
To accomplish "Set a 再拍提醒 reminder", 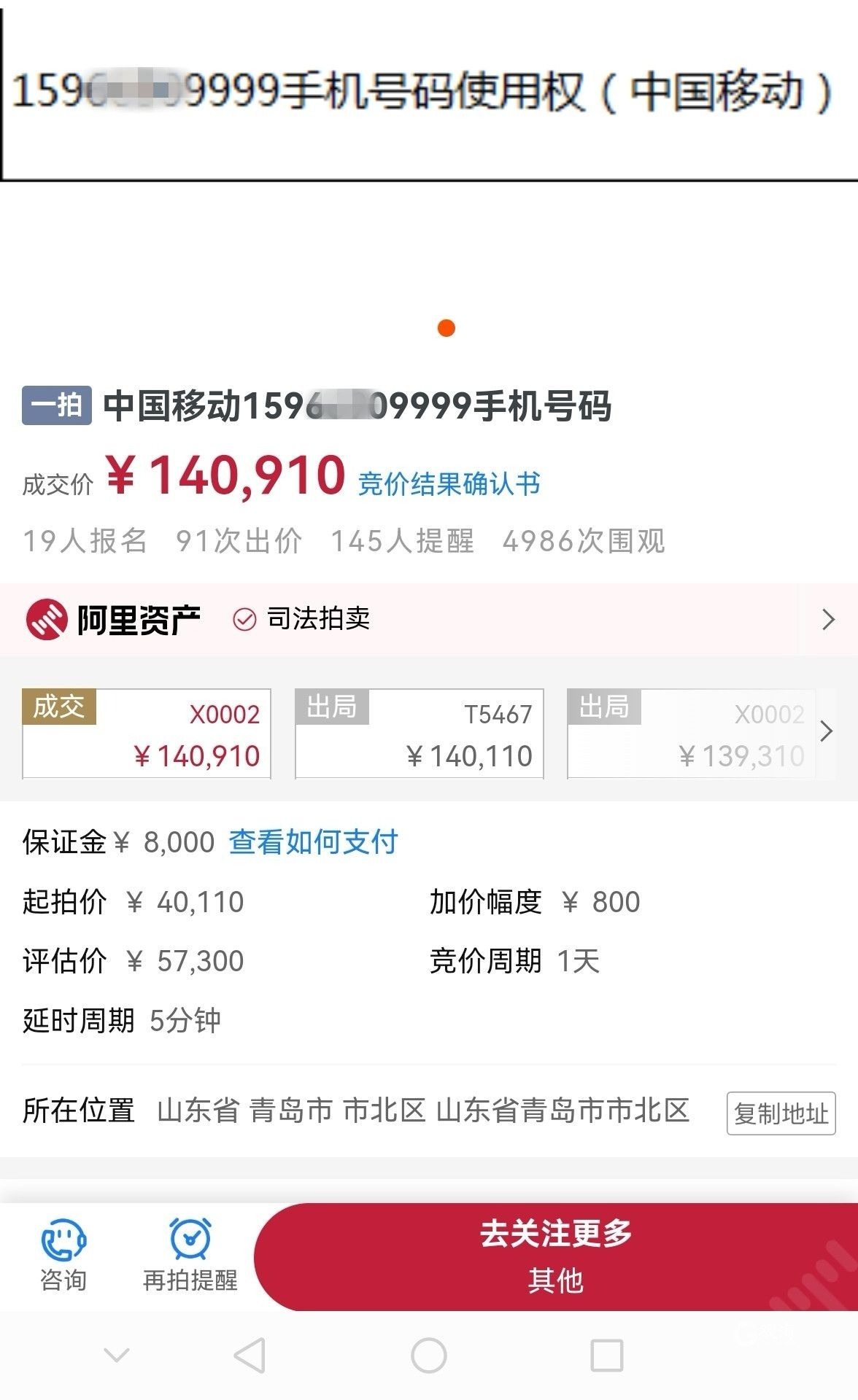I will [x=190, y=1255].
